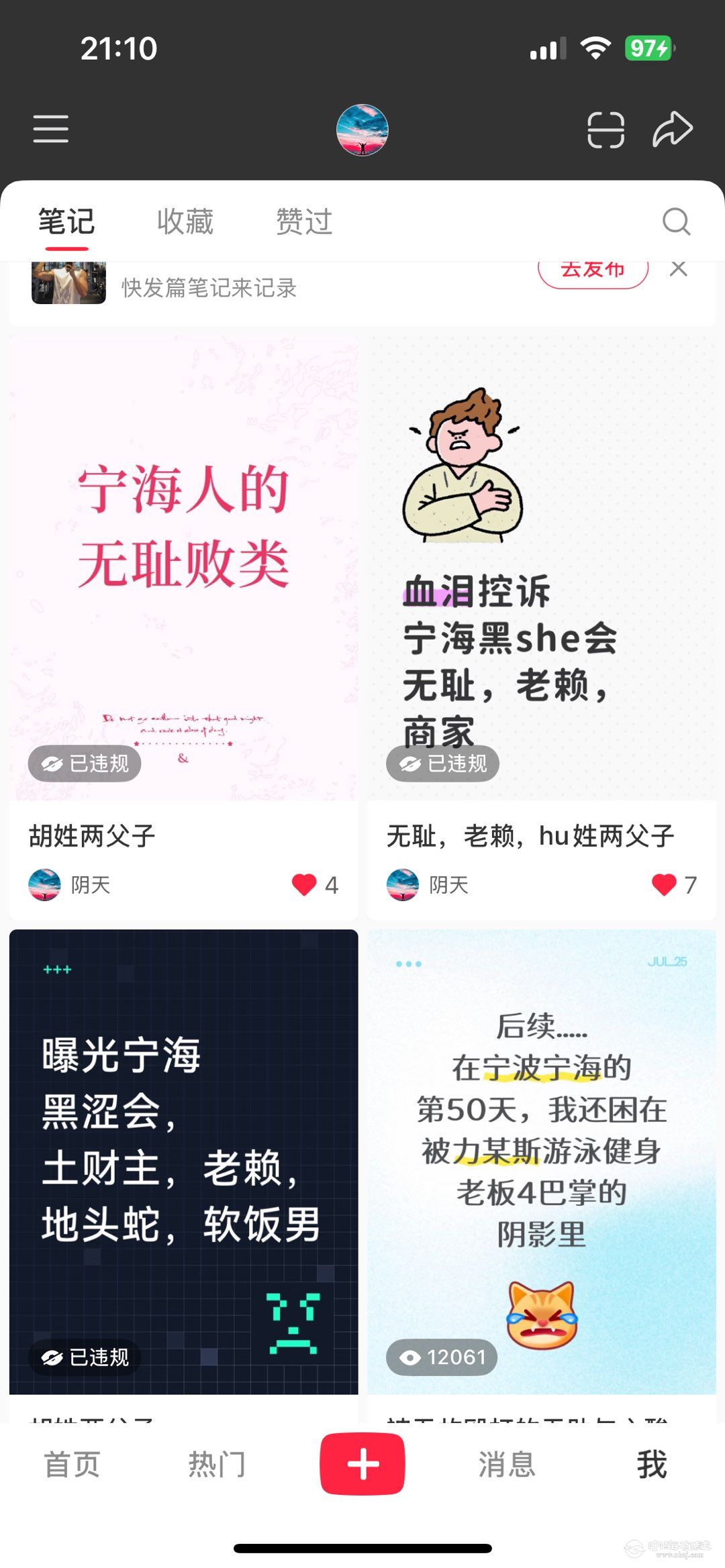Open the note 血泪控诉 宁海黑she会
This screenshot has width=725, height=1568.
(541, 567)
